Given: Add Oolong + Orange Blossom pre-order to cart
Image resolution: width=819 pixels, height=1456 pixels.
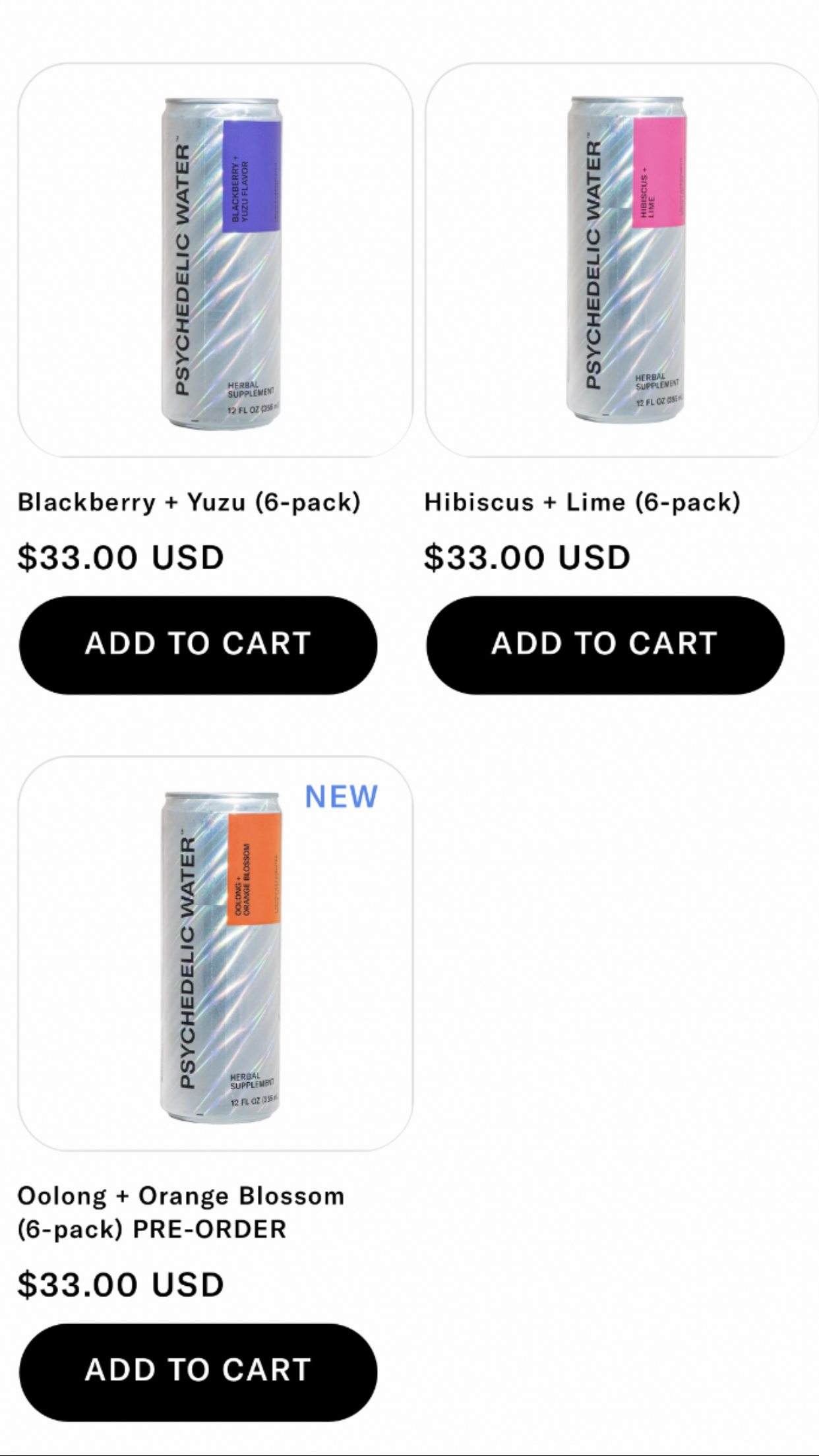Looking at the screenshot, I should [198, 1371].
